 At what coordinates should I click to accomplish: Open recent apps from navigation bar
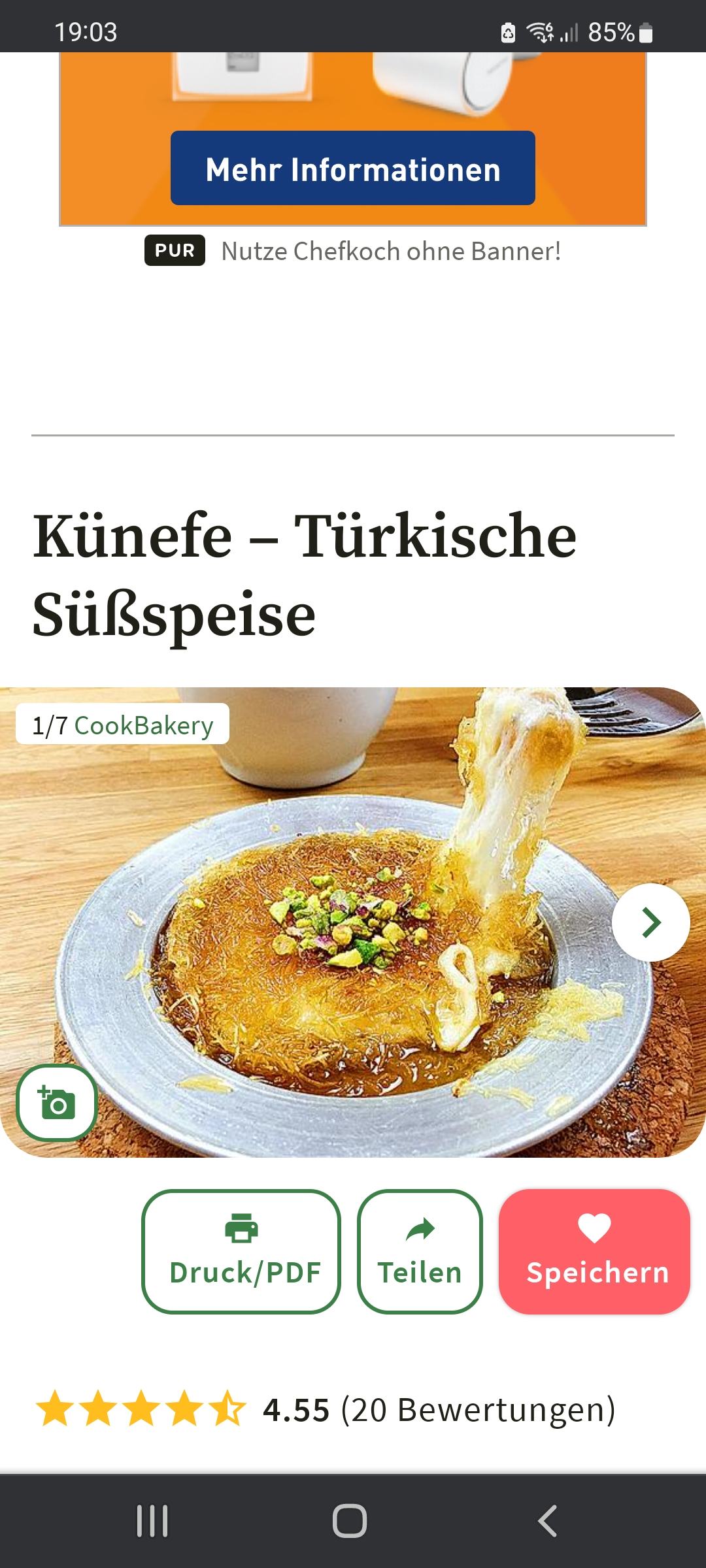tap(152, 1521)
